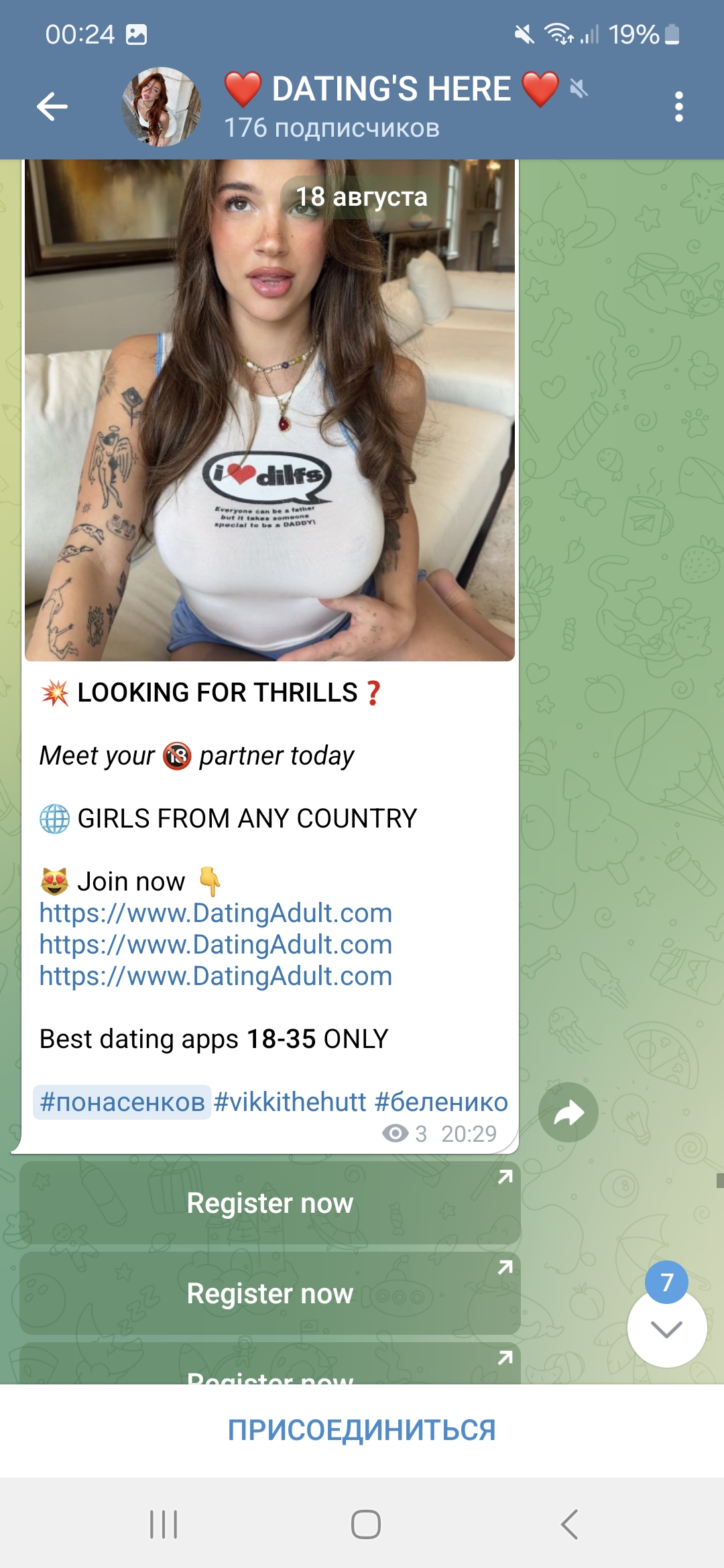Join the channel via ПРИСОЕДИНИТЬСЯ

coord(362,1430)
